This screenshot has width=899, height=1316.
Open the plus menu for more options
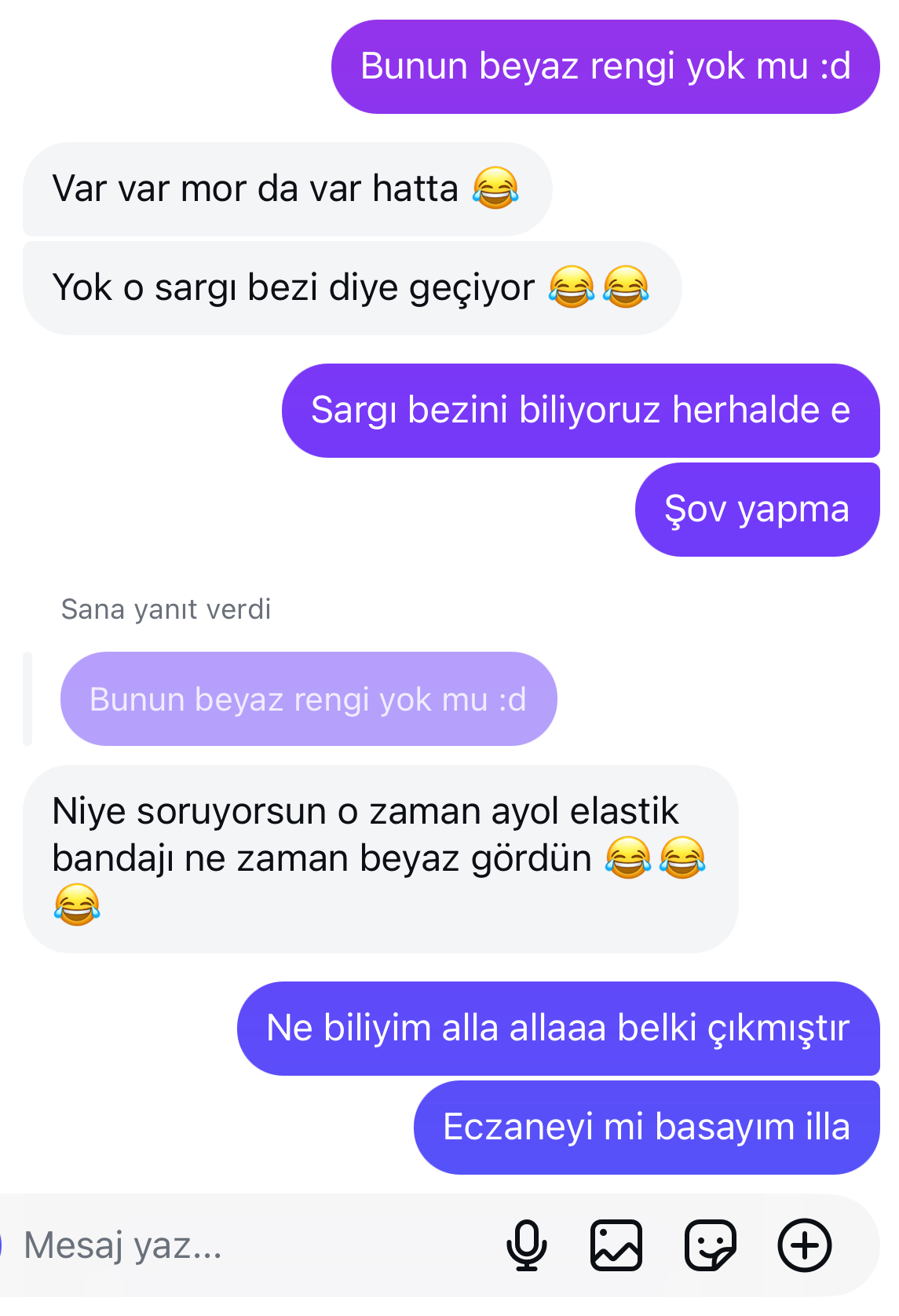pos(804,1245)
